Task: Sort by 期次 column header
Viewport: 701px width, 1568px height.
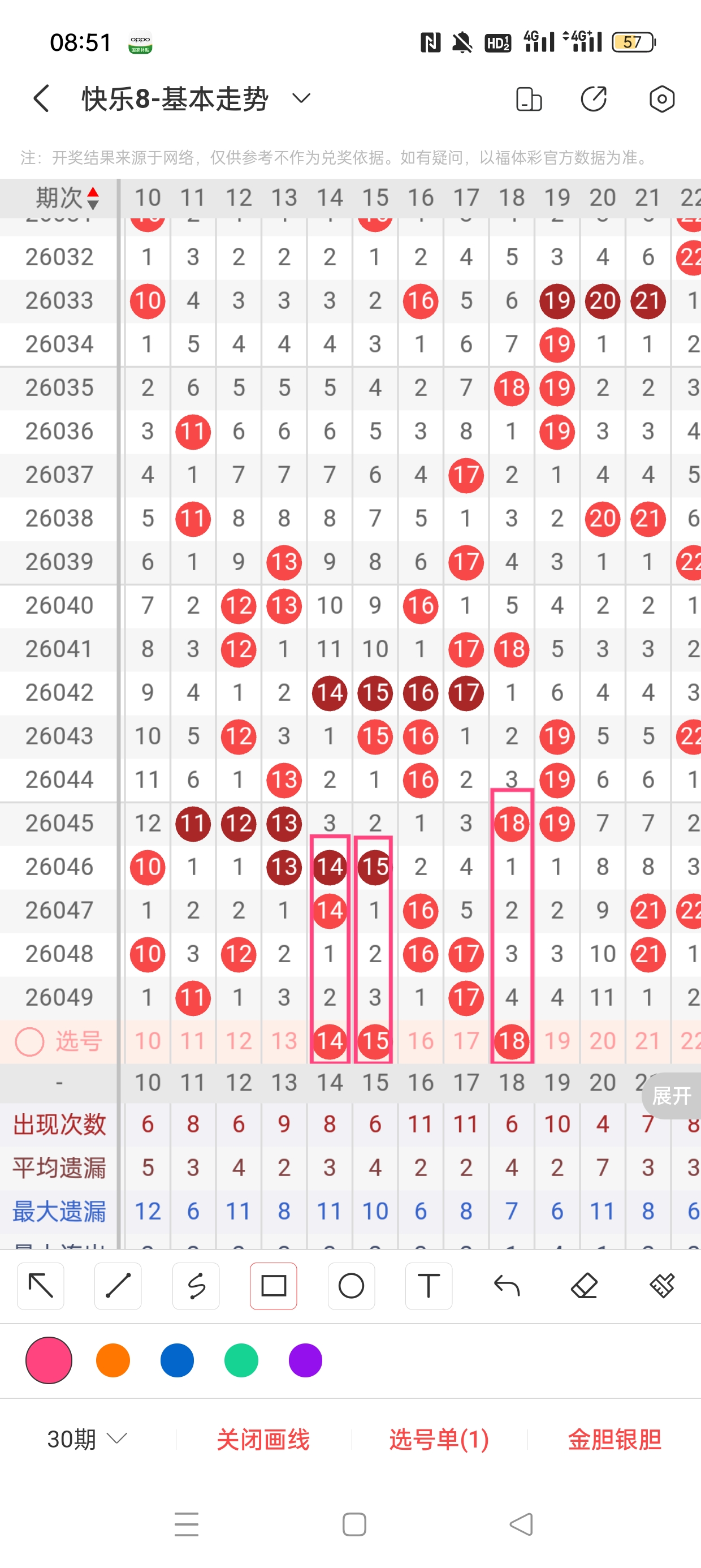Action: click(67, 198)
